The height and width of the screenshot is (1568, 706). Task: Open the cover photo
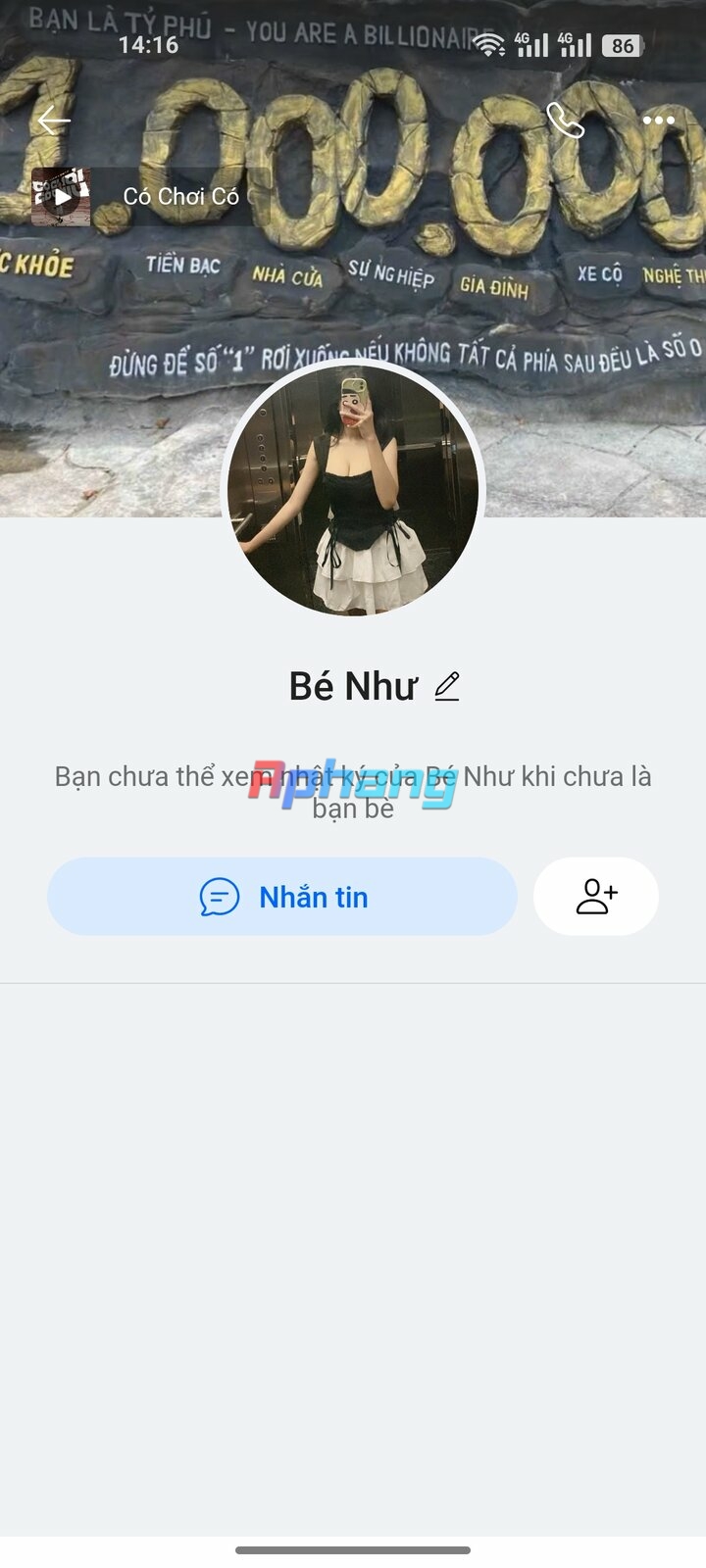coord(353,294)
